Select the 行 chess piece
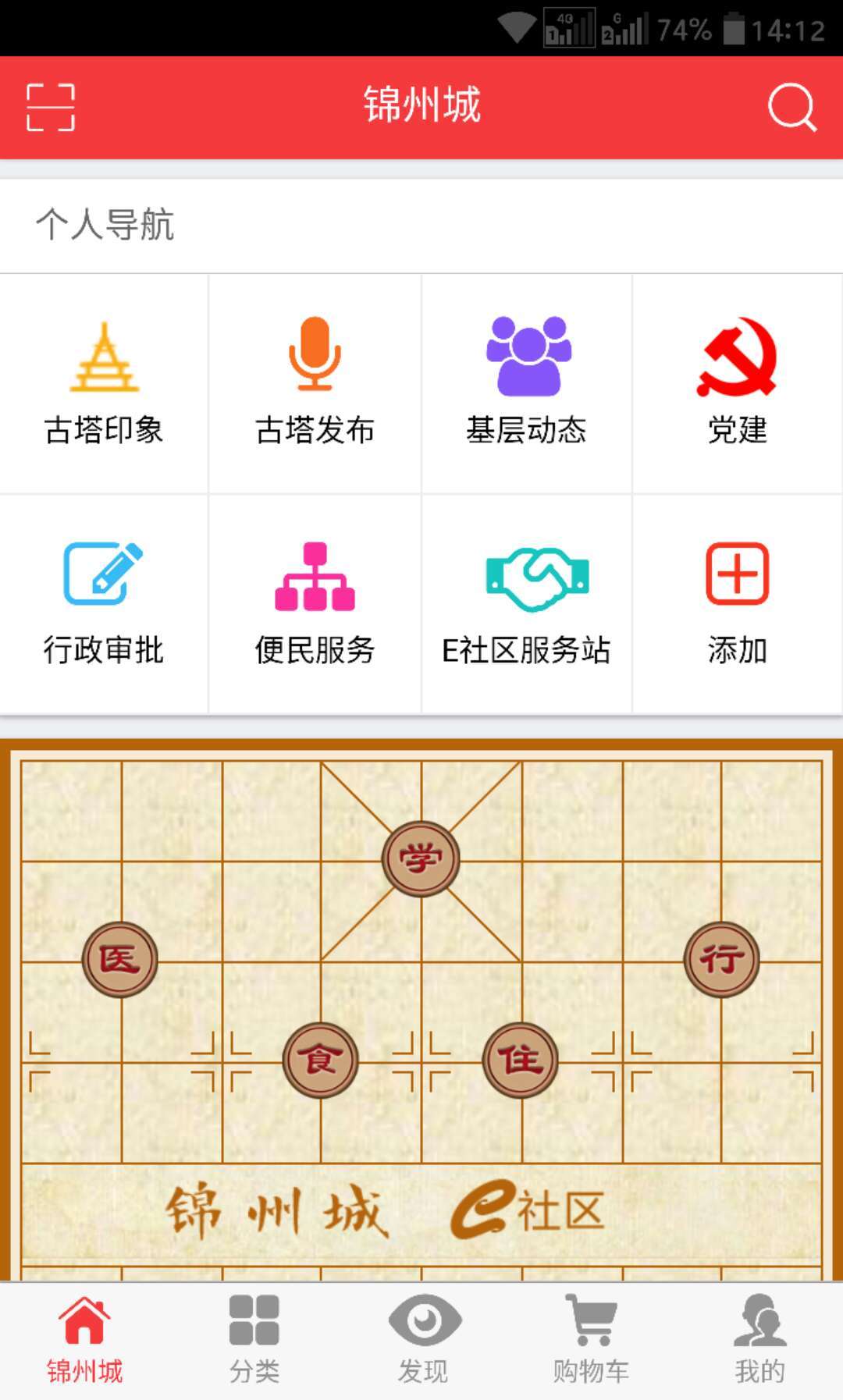The width and height of the screenshot is (843, 1400). click(x=722, y=960)
